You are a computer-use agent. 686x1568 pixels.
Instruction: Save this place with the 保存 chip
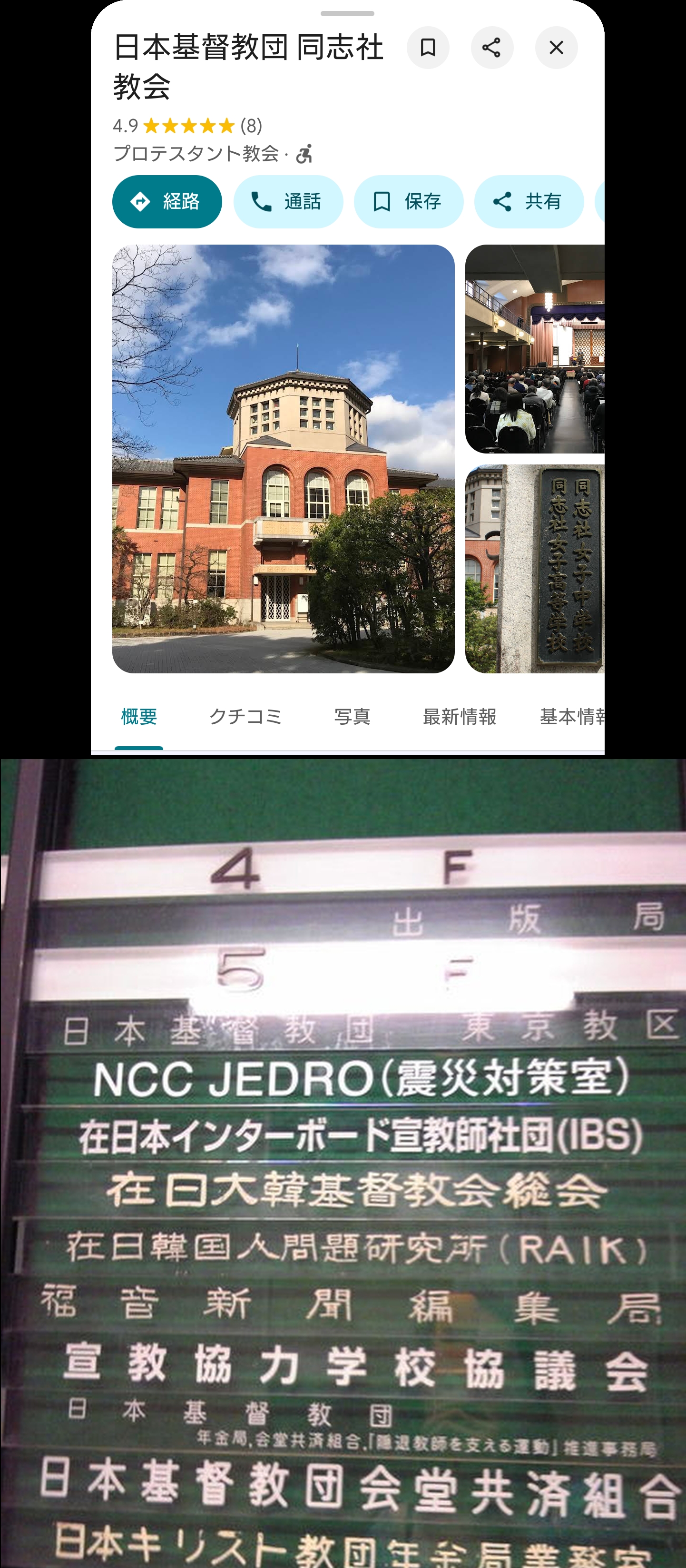coord(409,201)
